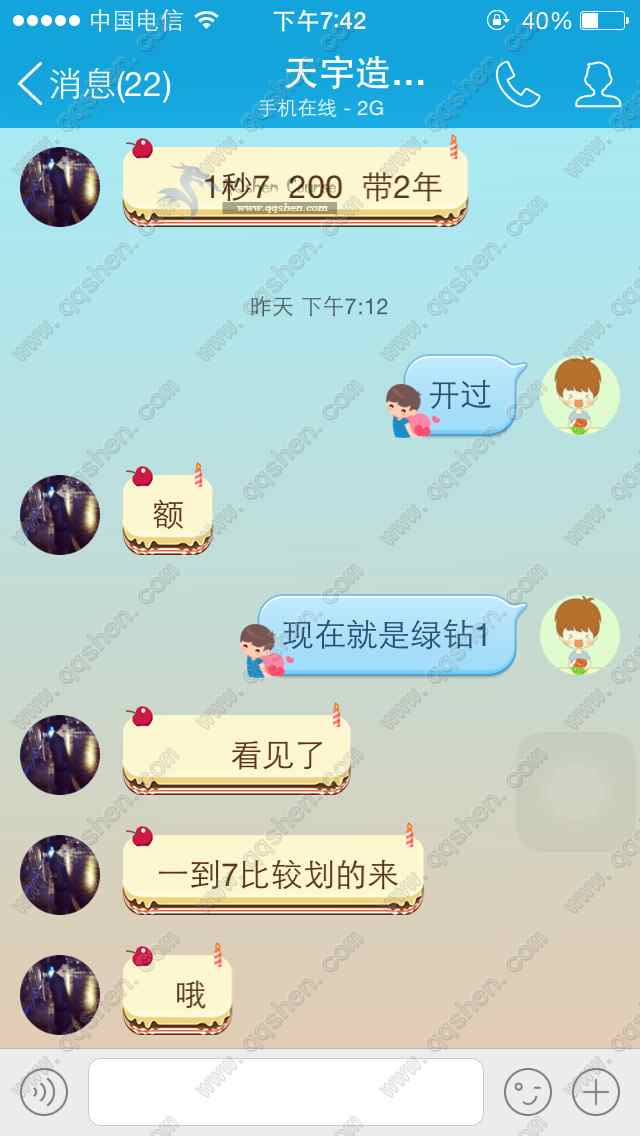Start a voice call with this contact
The height and width of the screenshot is (1136, 640).
click(517, 85)
